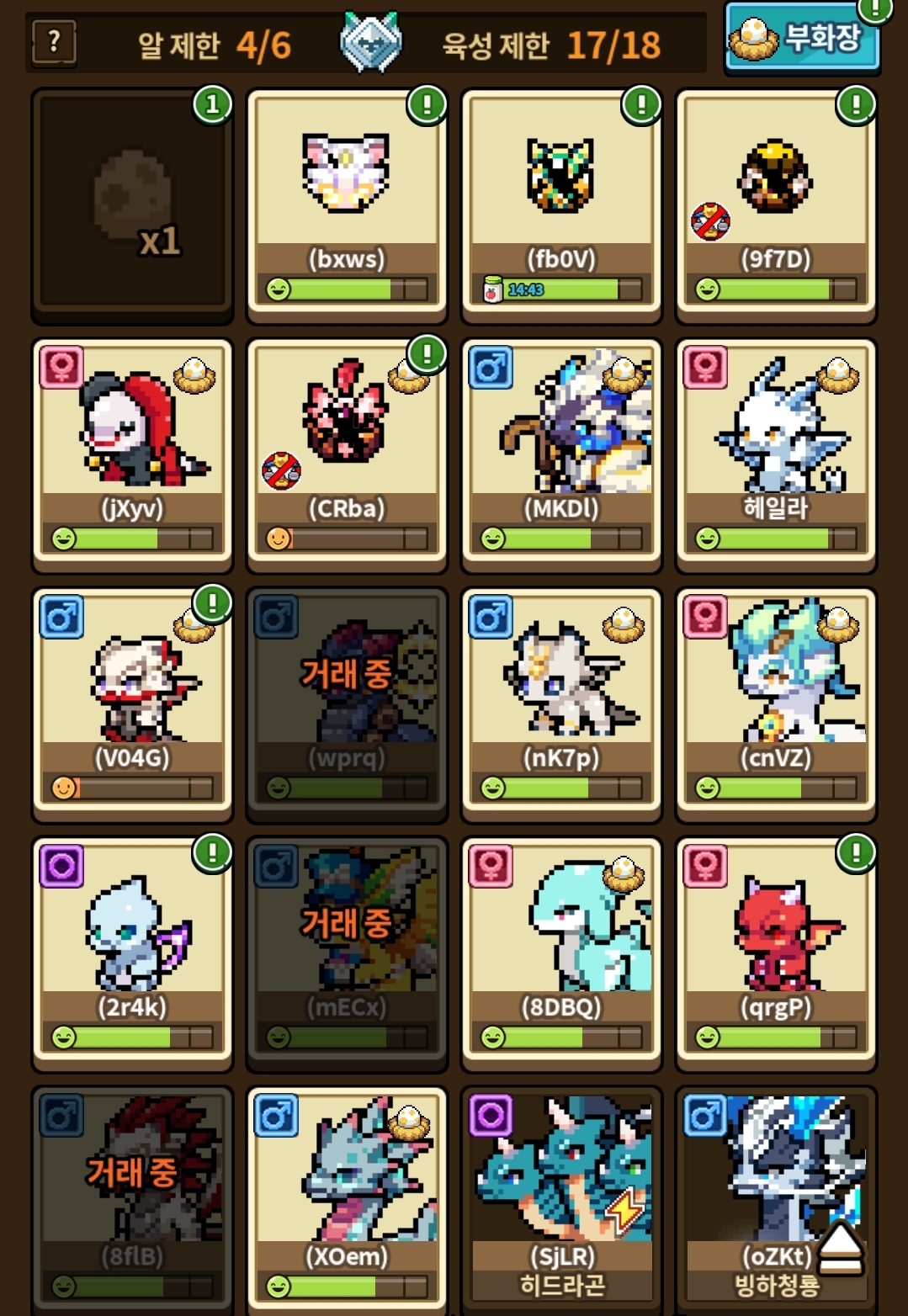View the 2r4k dragon card

[132, 953]
